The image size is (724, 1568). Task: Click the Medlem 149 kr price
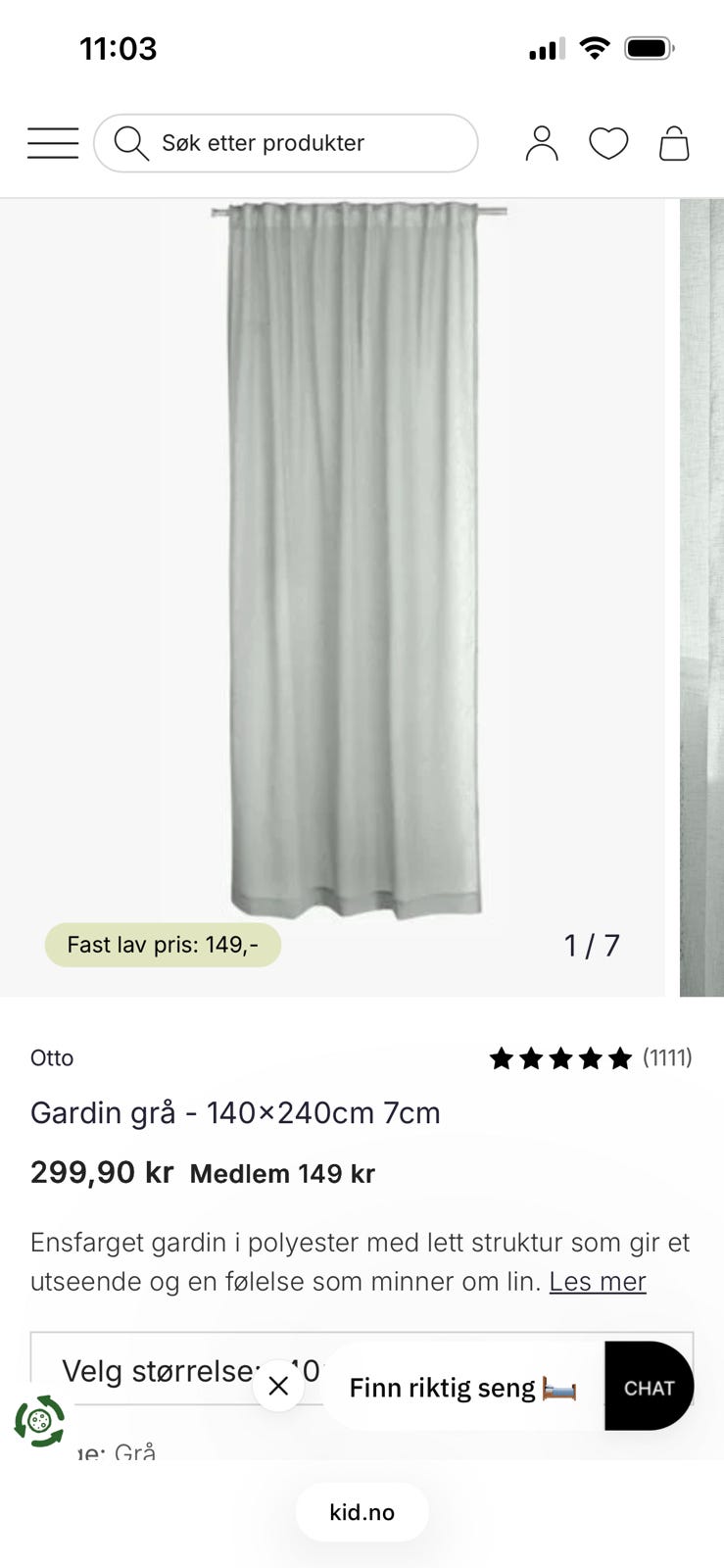tap(281, 1172)
